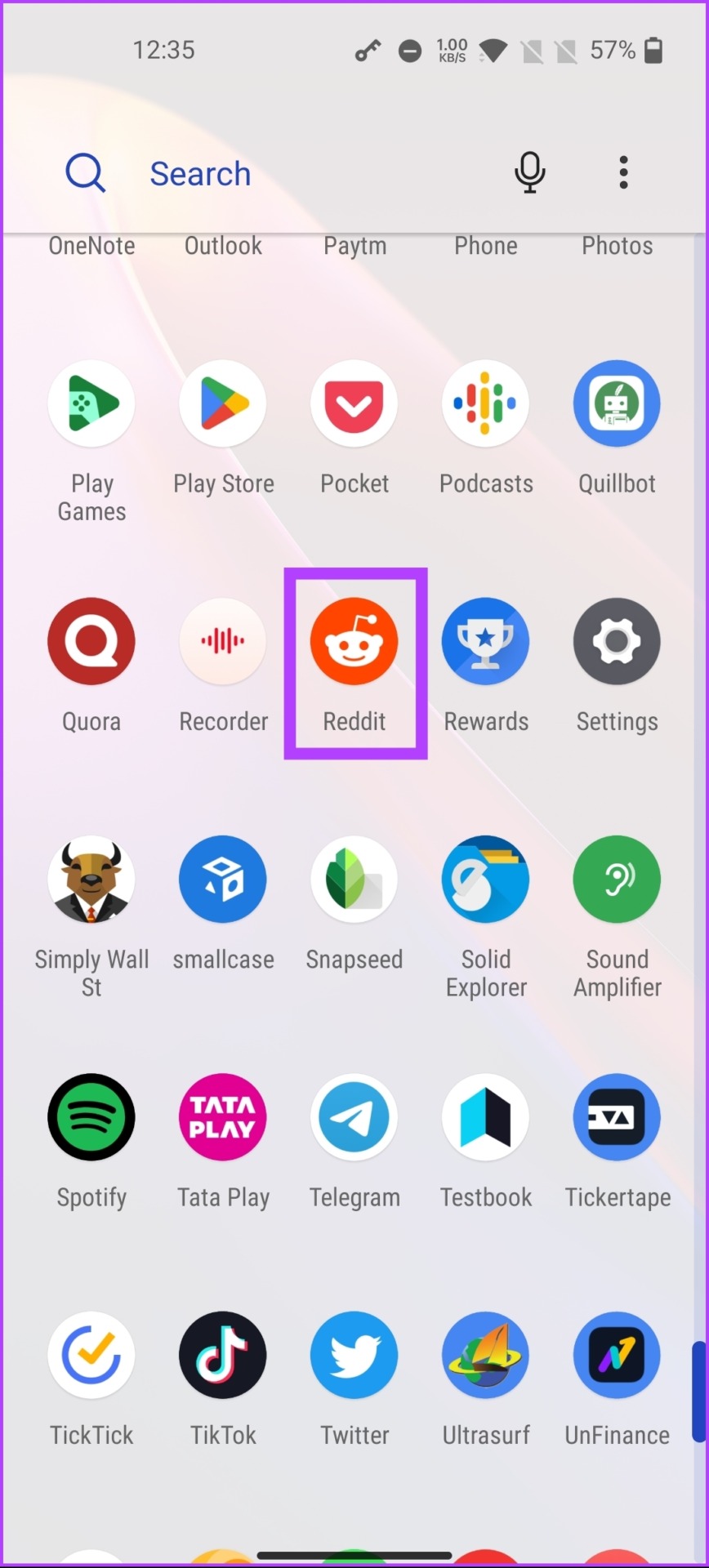
Task: Open the three-dot overflow menu
Action: [x=623, y=172]
